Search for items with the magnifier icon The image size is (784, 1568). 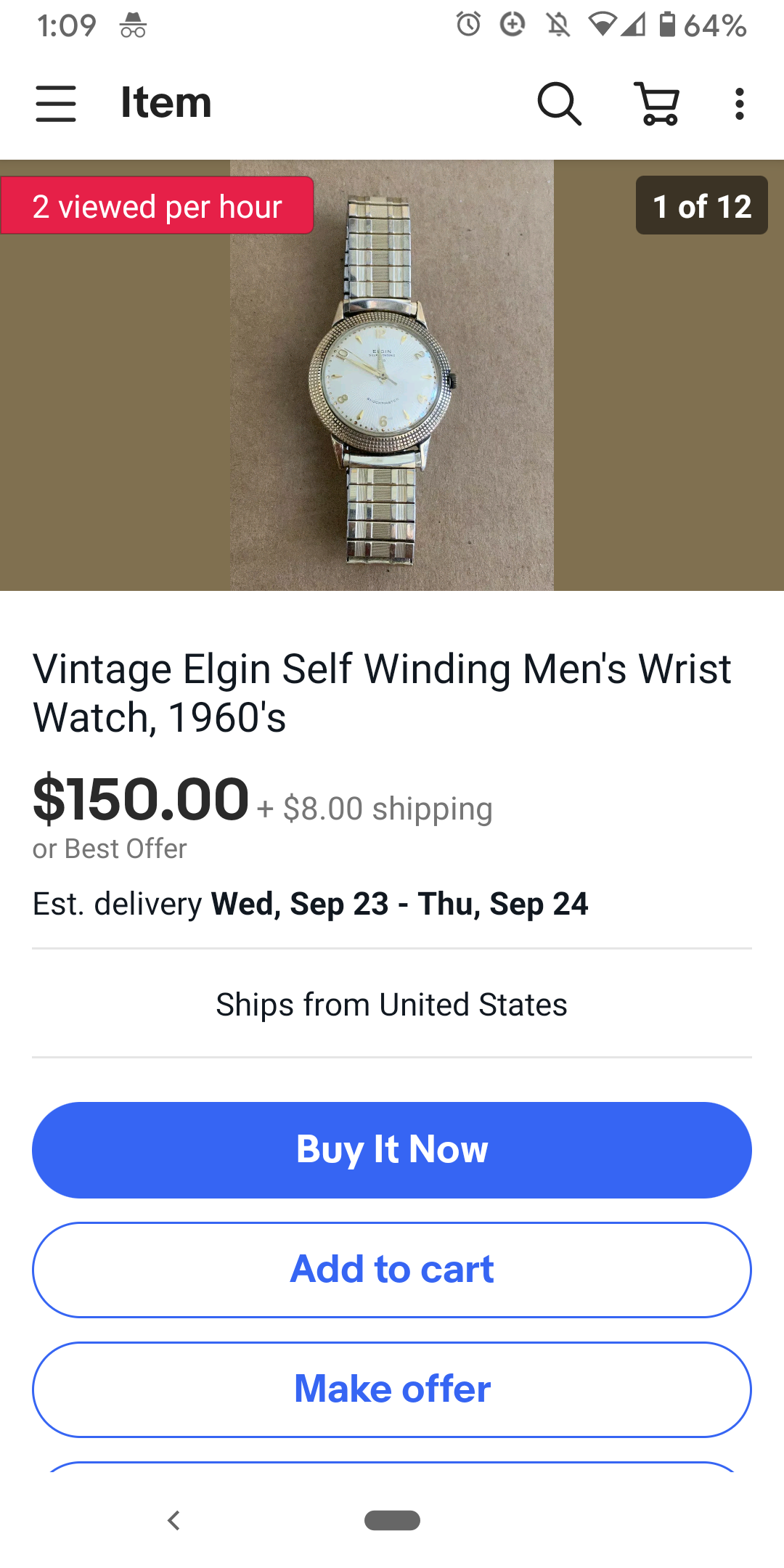pyautogui.click(x=559, y=103)
